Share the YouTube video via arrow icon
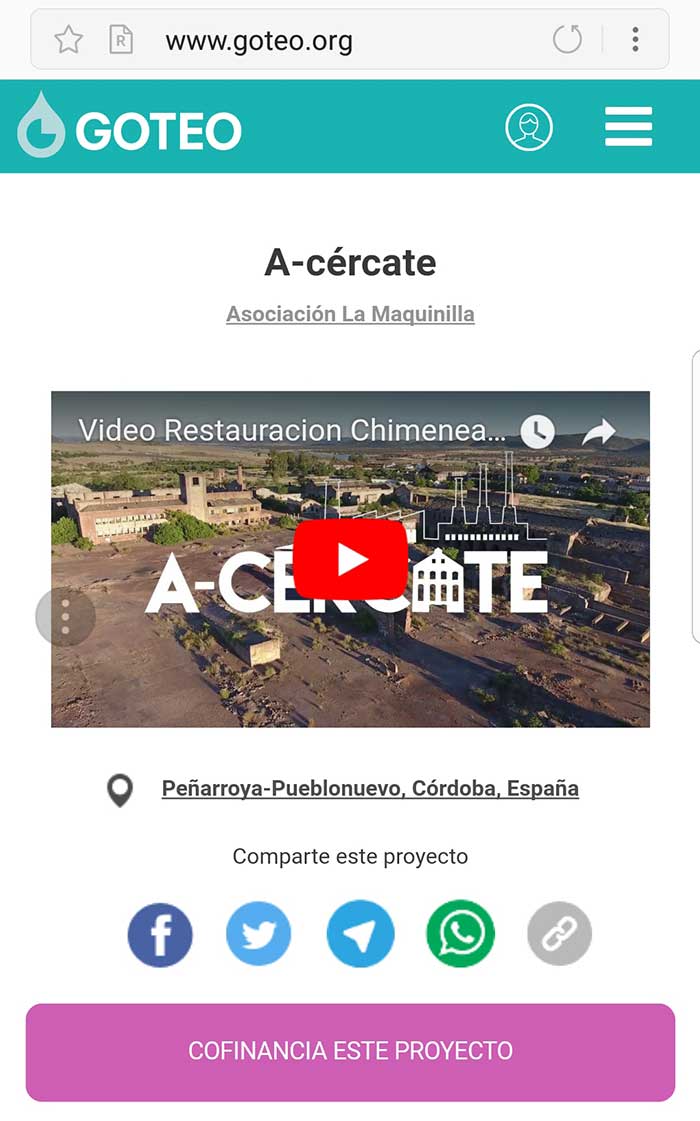Viewport: 700px width, 1121px height. [x=599, y=431]
